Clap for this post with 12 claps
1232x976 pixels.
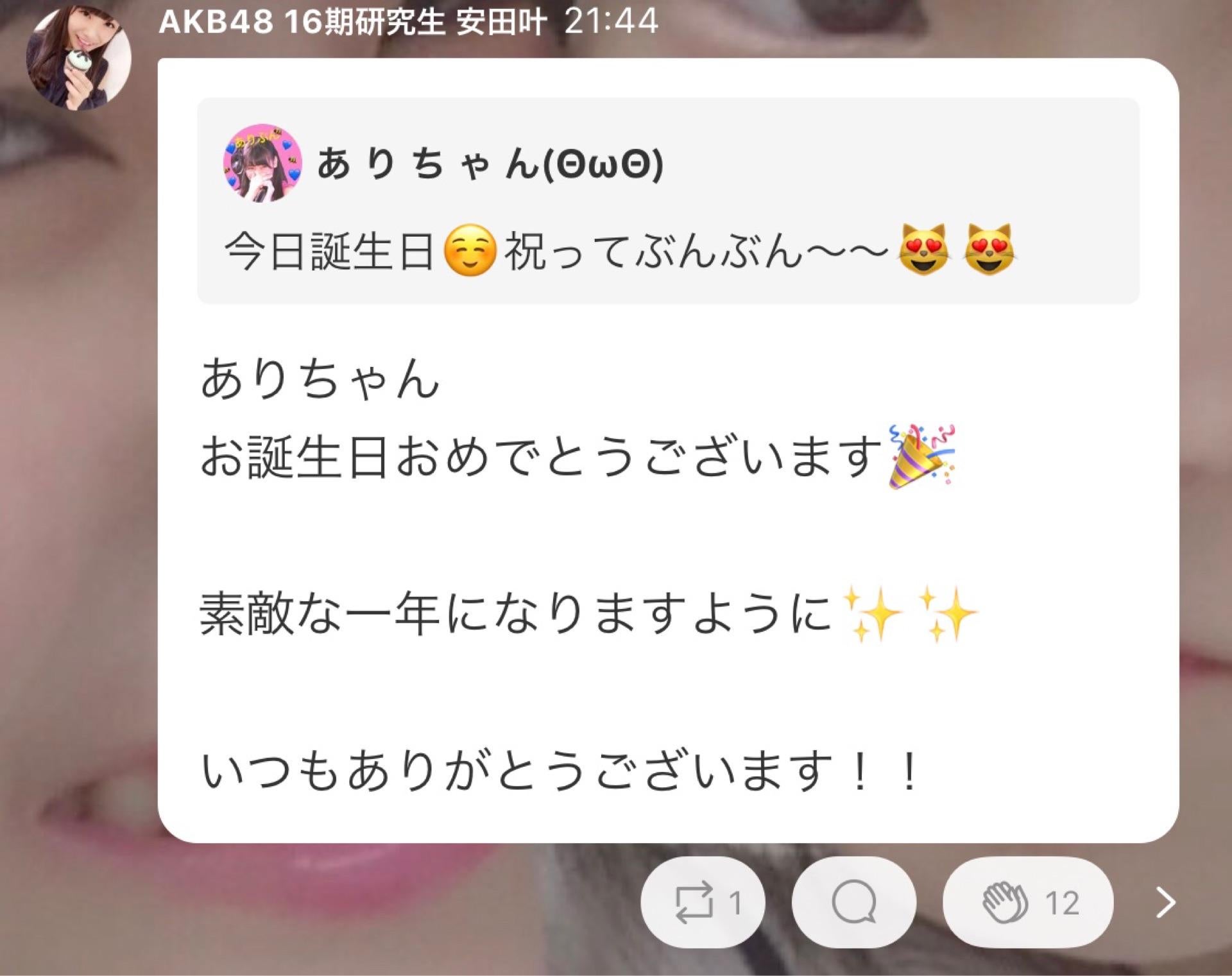(x=1027, y=902)
